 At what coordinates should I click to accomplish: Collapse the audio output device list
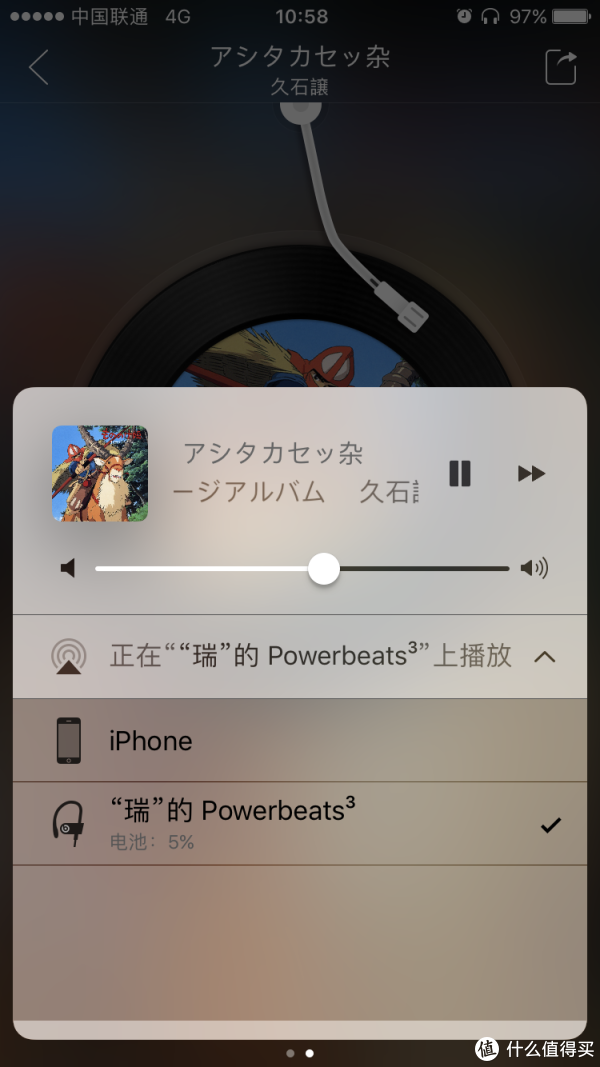544,657
